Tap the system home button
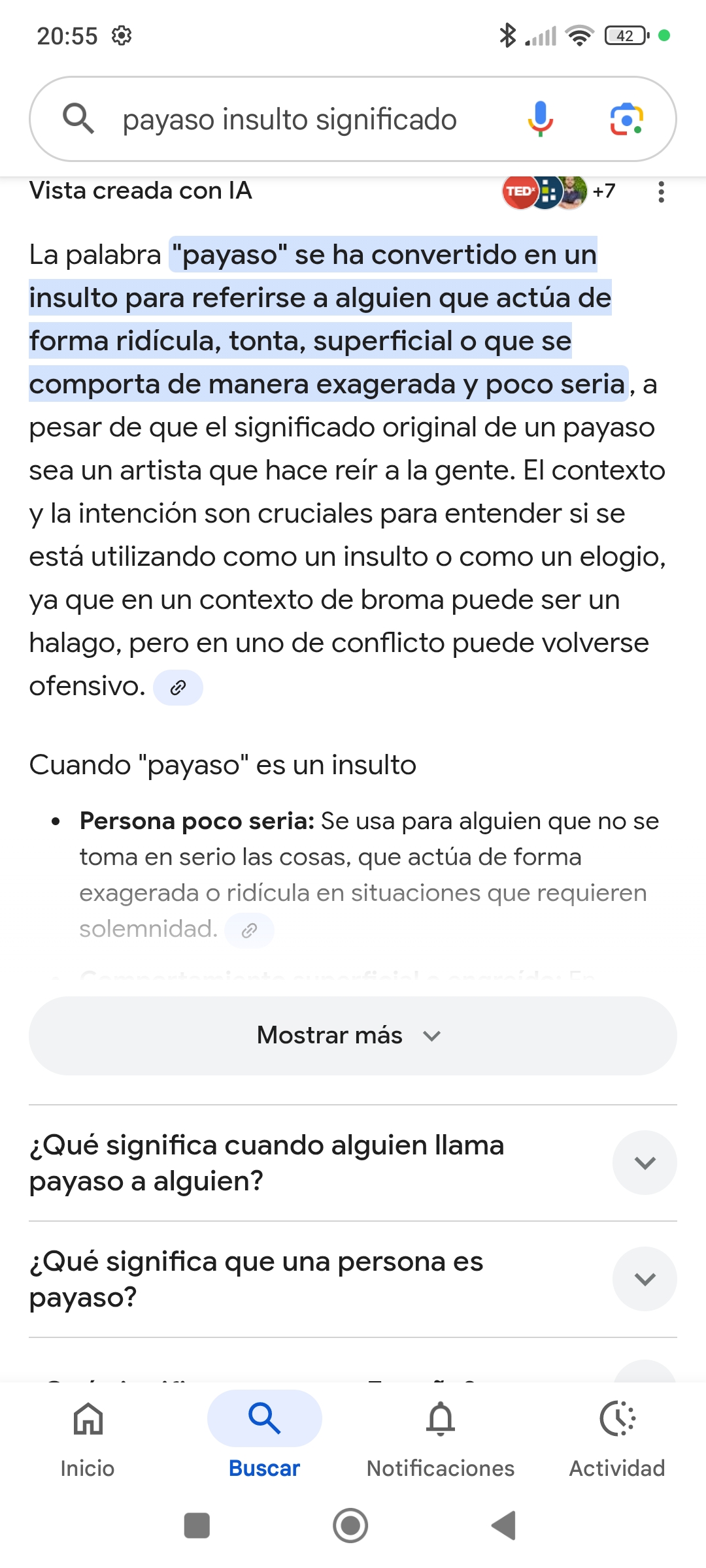 [350, 1526]
